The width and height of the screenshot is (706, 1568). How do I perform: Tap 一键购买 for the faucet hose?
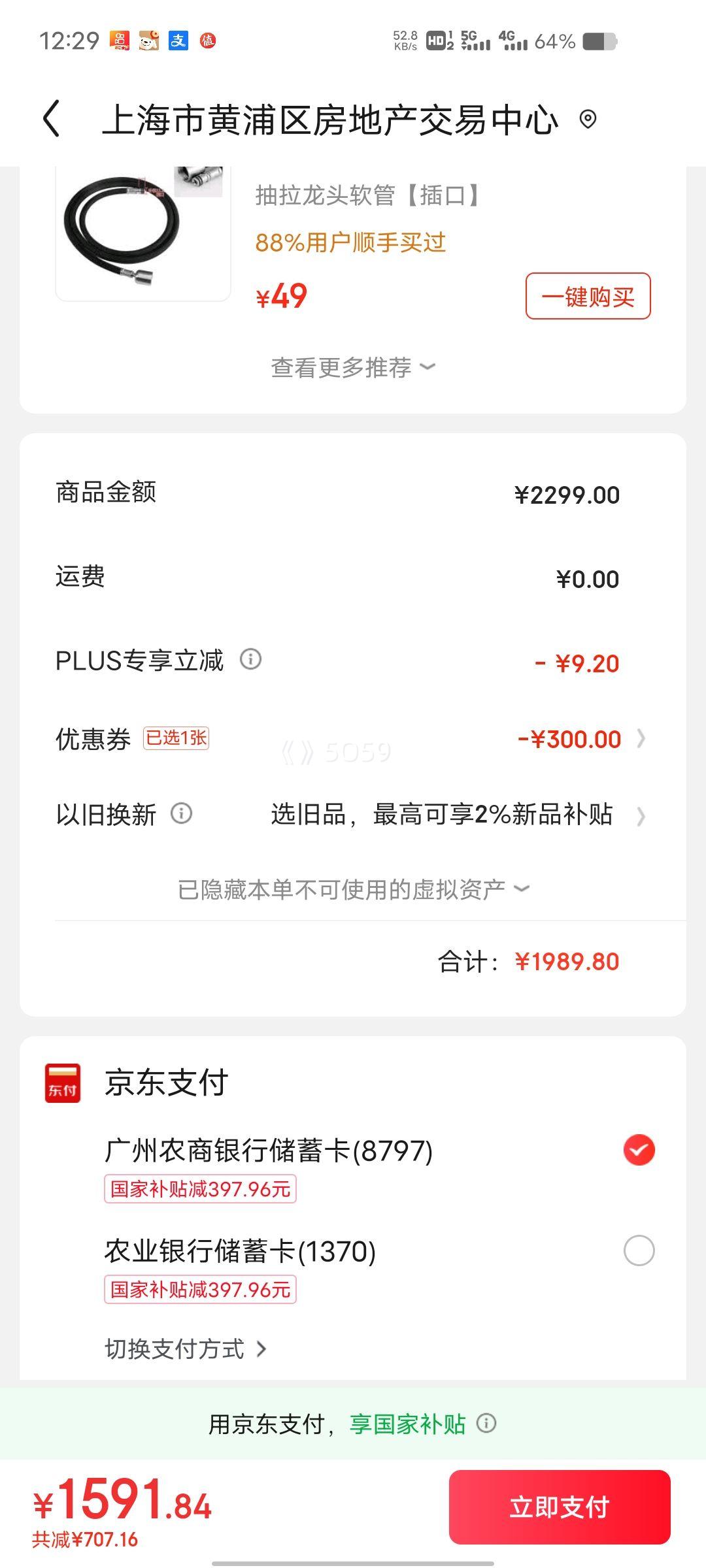(588, 297)
